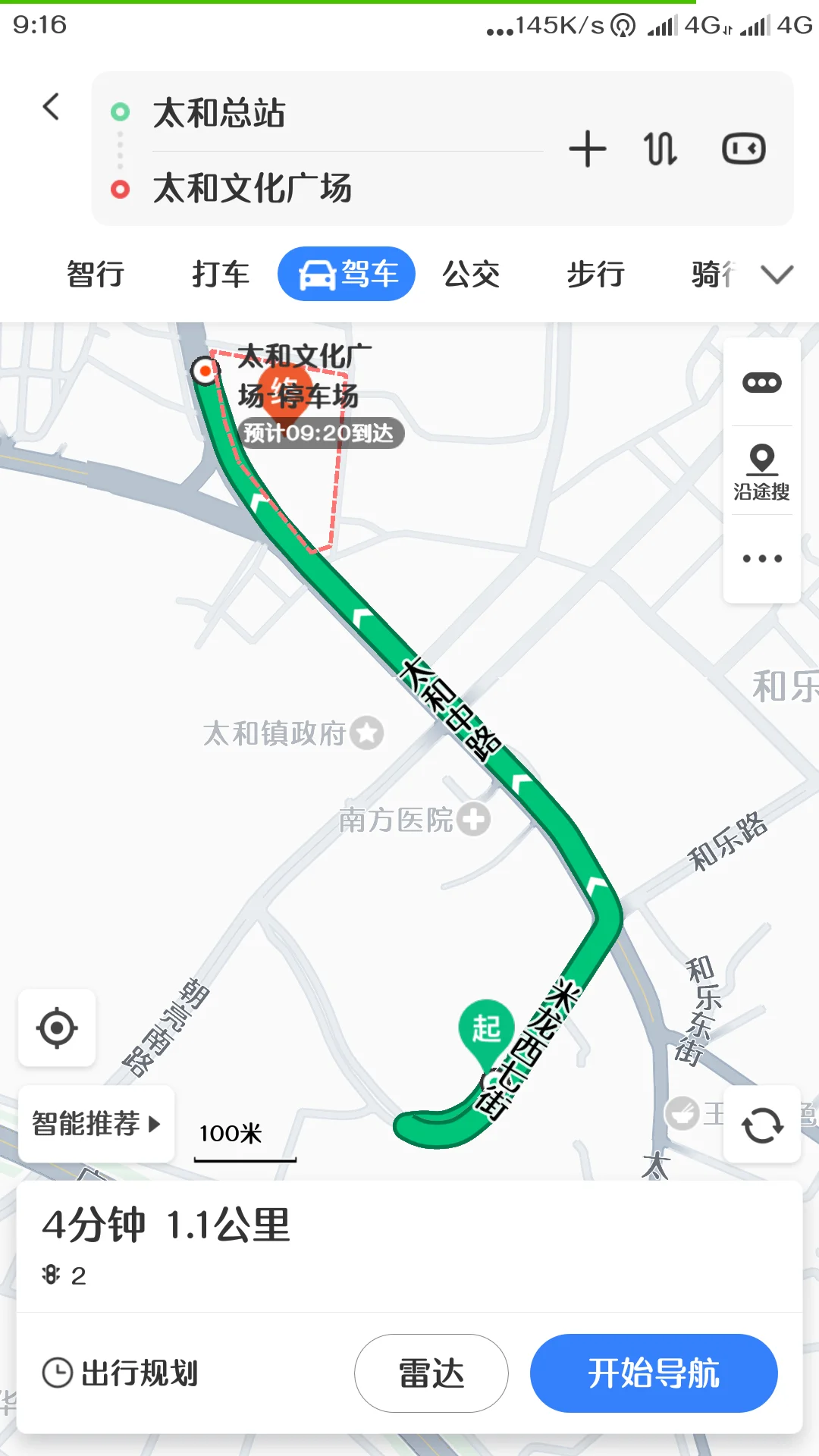Open the route favorites/report icon beside swap

tap(742, 148)
